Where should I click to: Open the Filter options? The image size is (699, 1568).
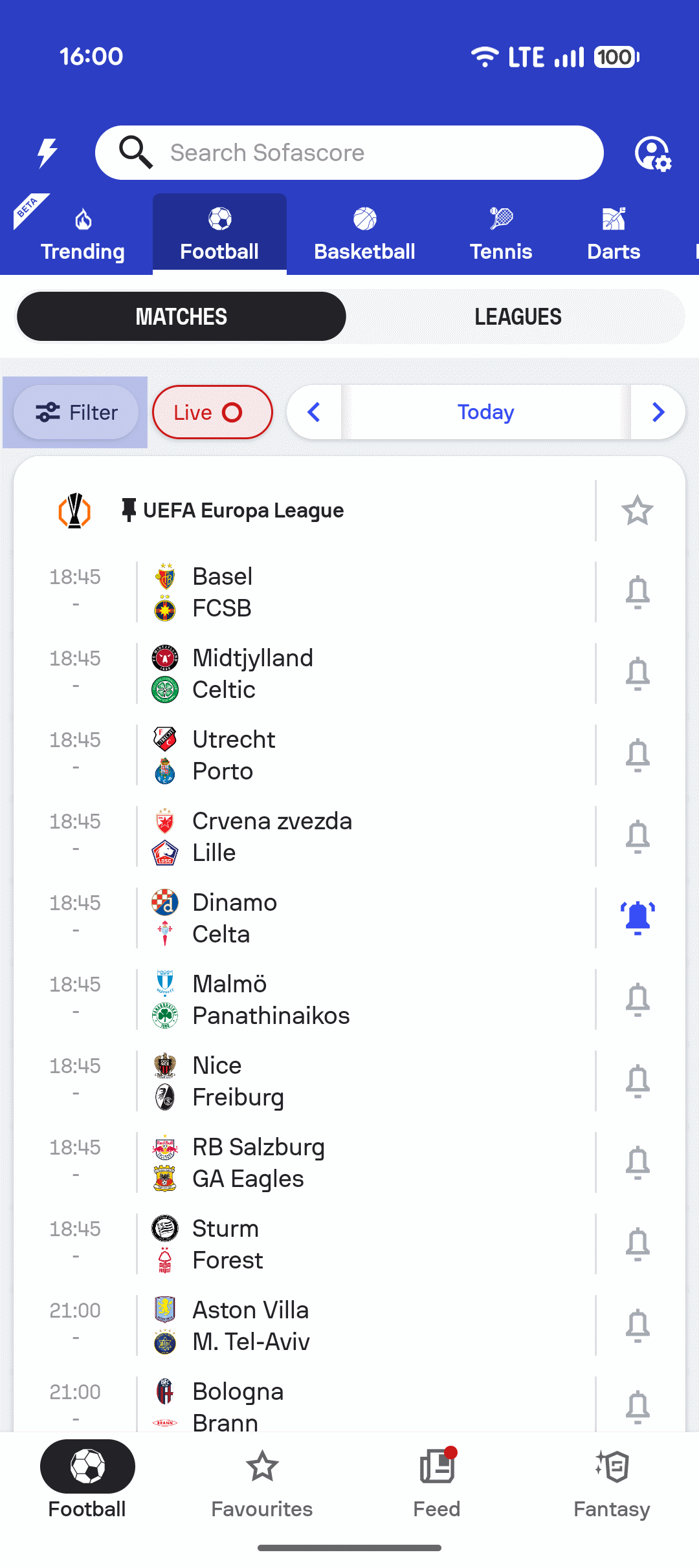[x=76, y=412]
